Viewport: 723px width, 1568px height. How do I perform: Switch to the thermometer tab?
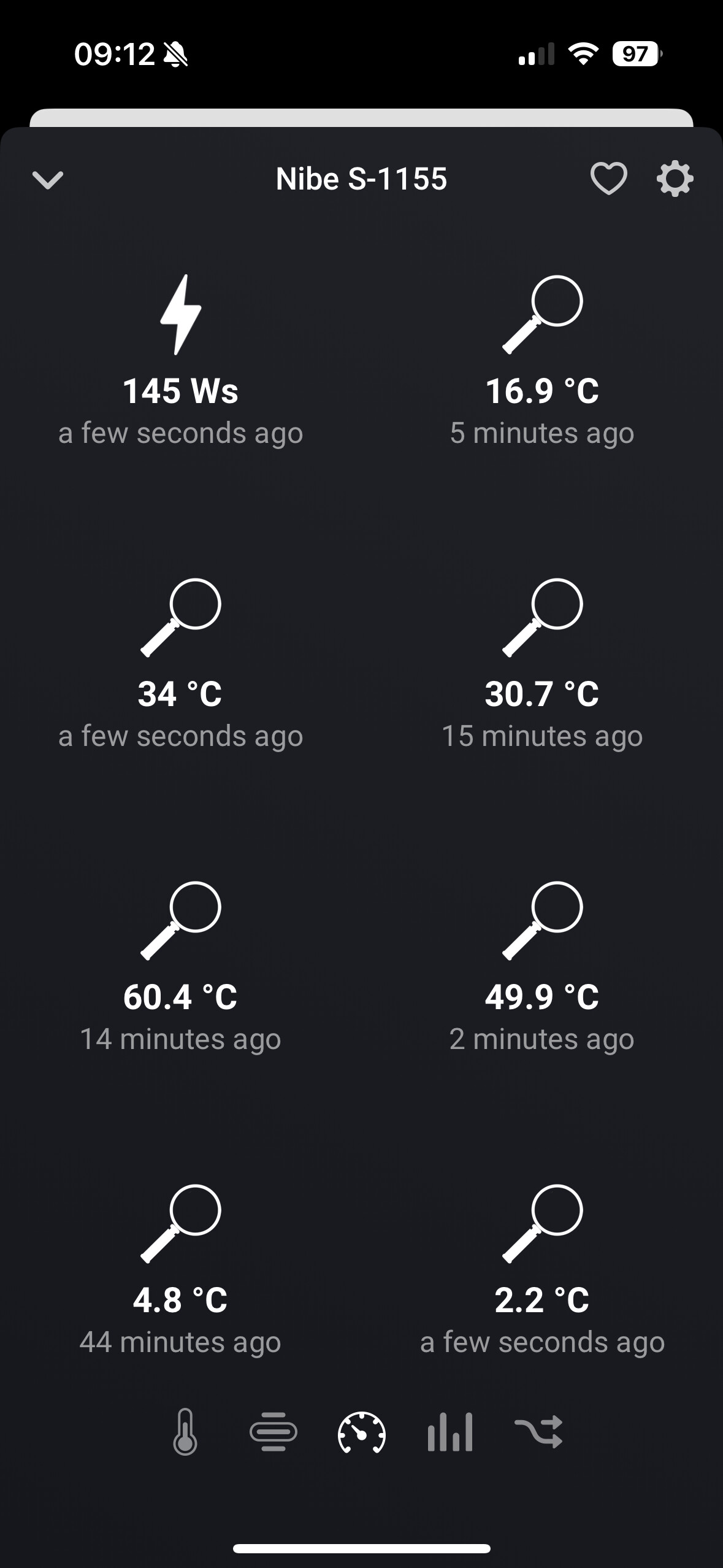click(185, 1432)
